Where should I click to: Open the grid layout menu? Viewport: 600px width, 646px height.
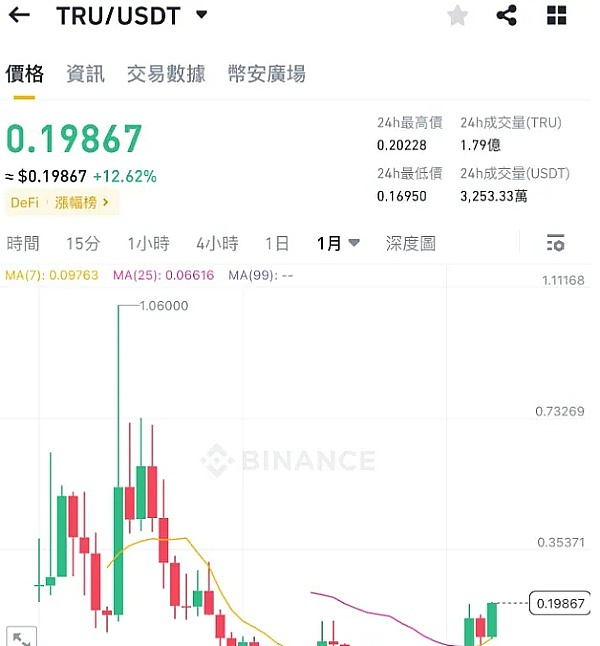pyautogui.click(x=557, y=16)
